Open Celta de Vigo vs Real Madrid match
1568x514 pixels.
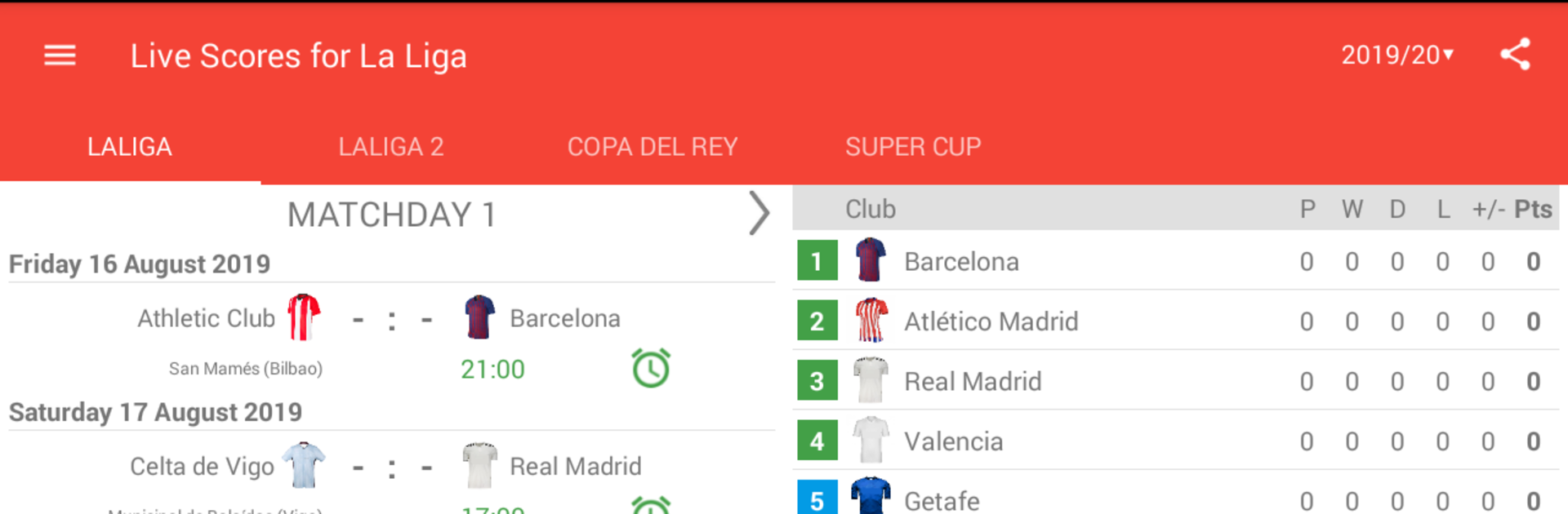[x=391, y=467]
